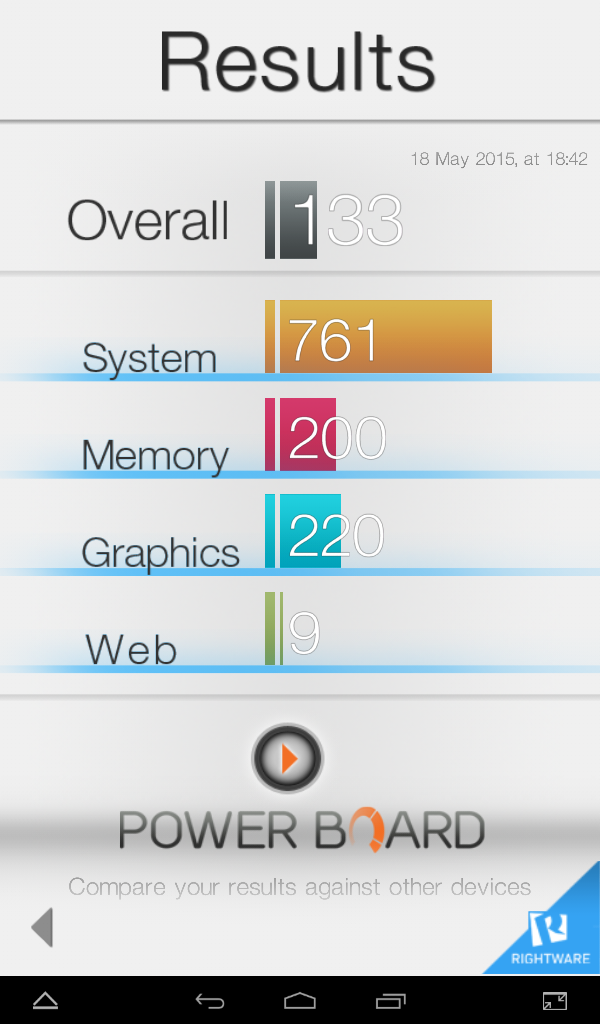Tap the system back button
This screenshot has height=1024, width=600.
(x=210, y=1000)
